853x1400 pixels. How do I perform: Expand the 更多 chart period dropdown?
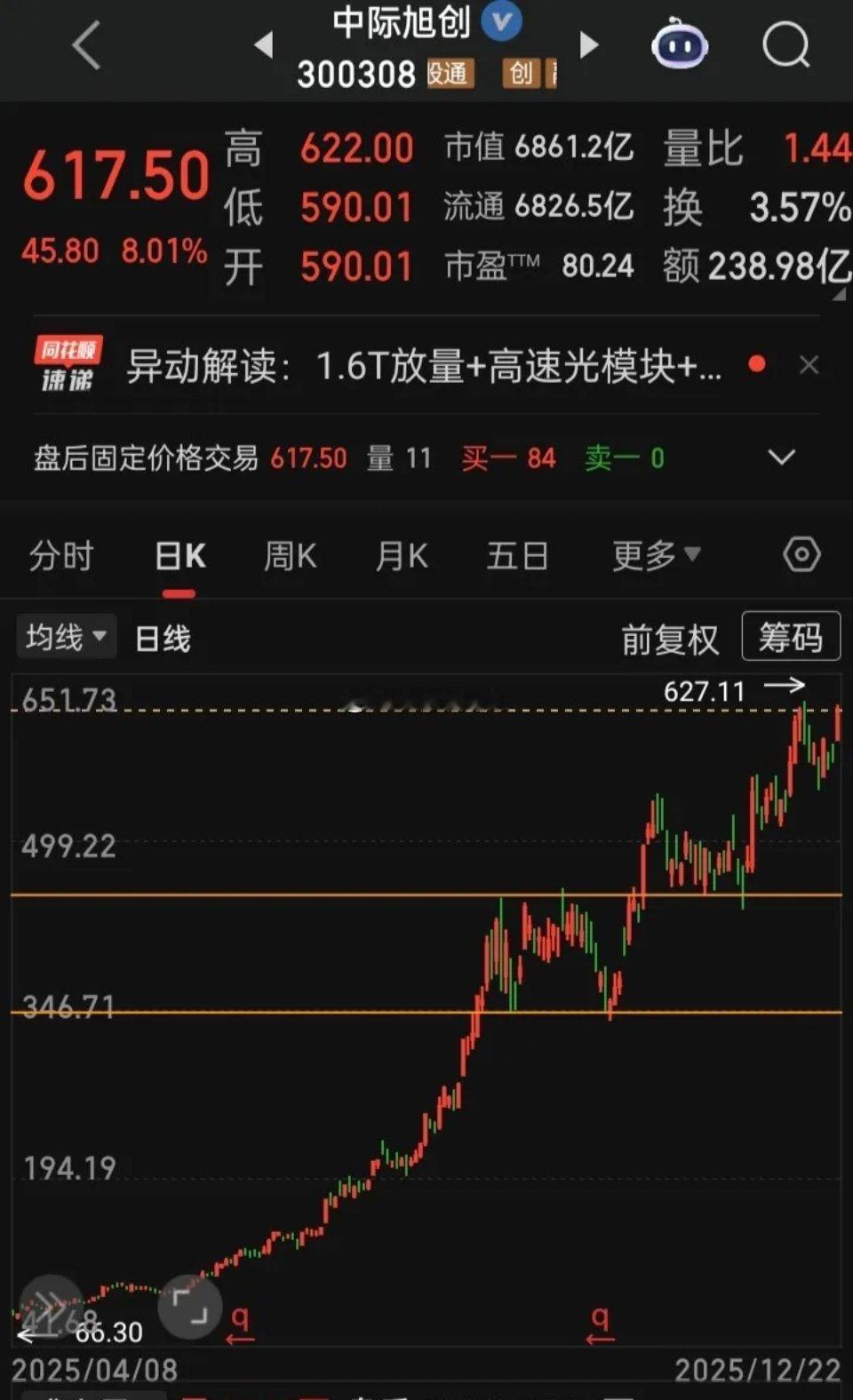point(658,553)
